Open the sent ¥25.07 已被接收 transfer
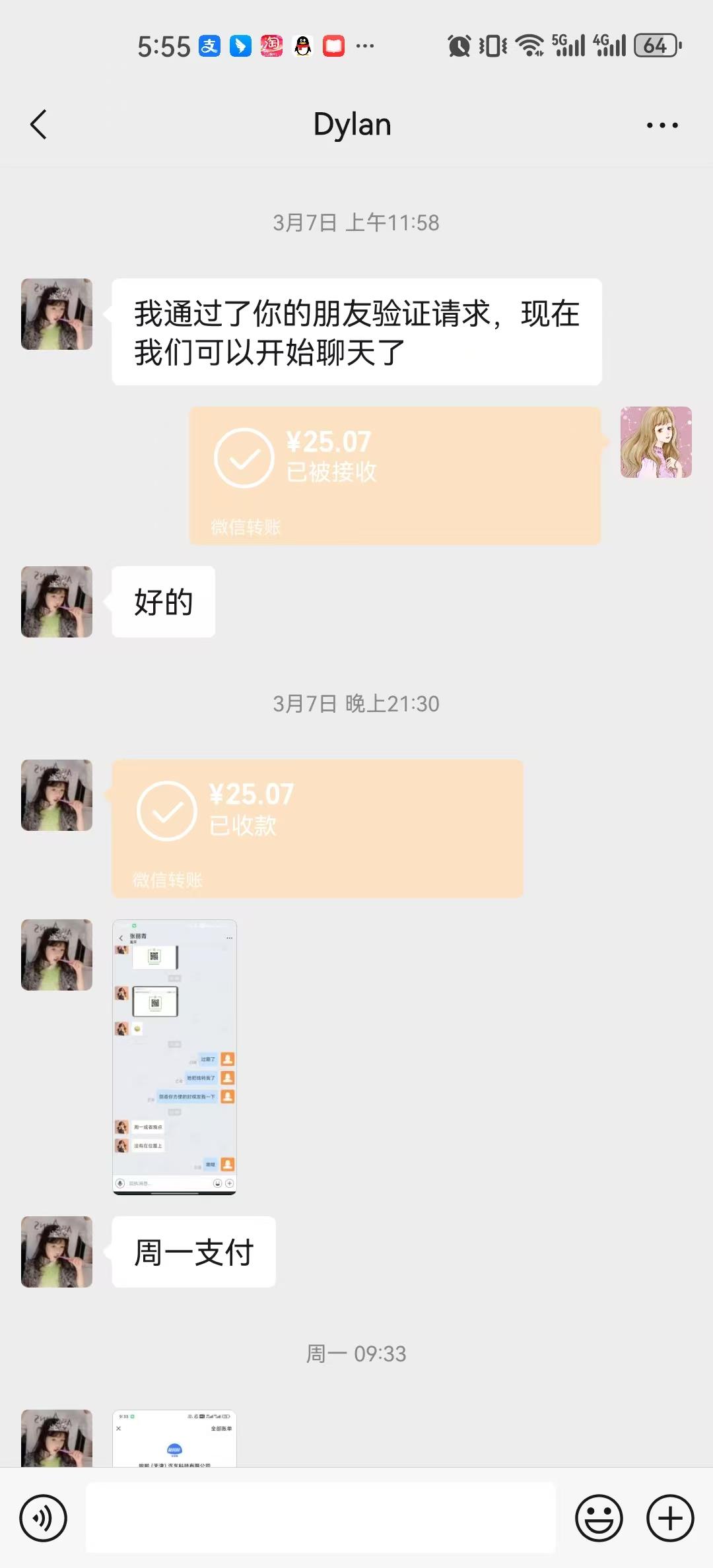This screenshot has height=1568, width=713. [395, 475]
